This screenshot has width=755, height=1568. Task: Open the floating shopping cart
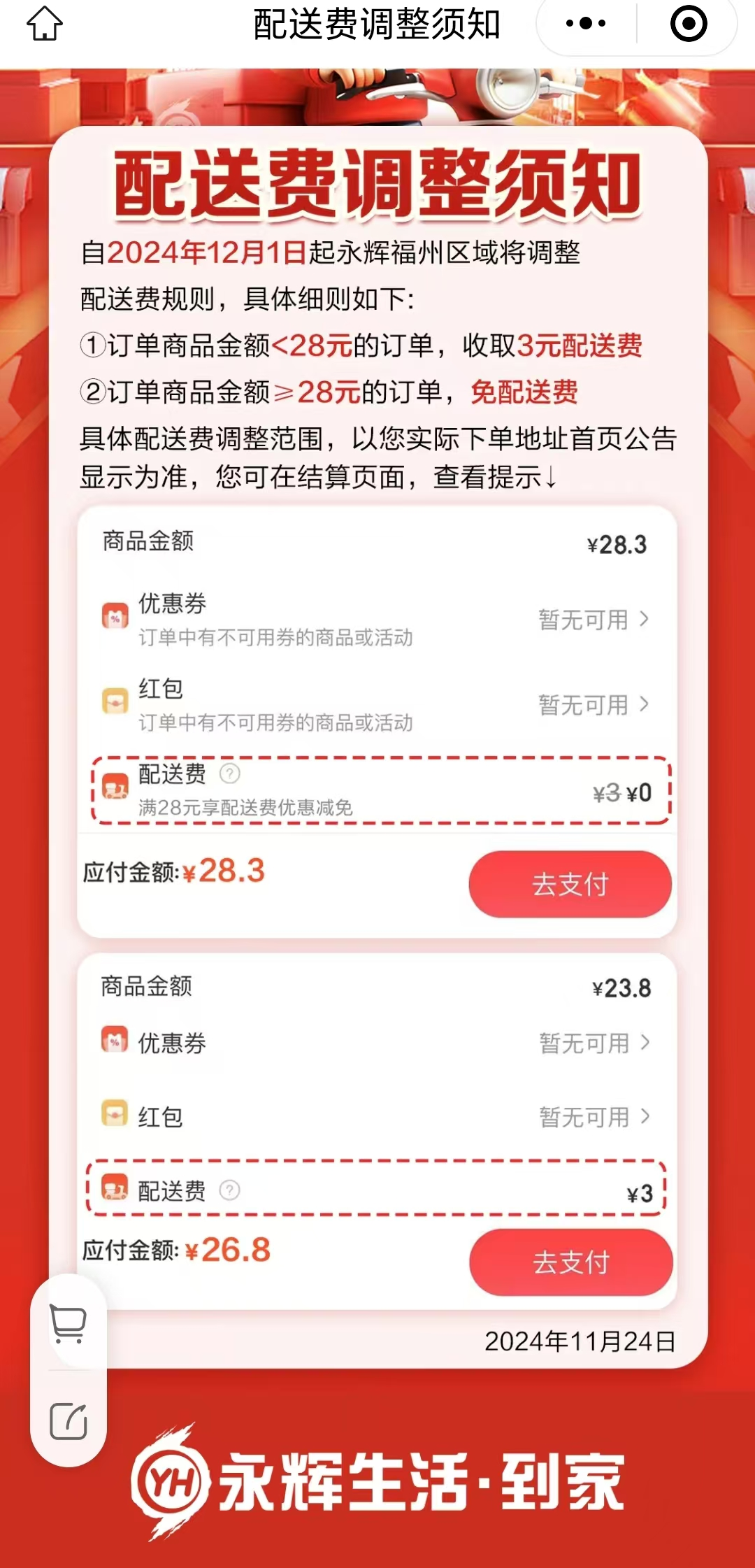(x=69, y=1324)
